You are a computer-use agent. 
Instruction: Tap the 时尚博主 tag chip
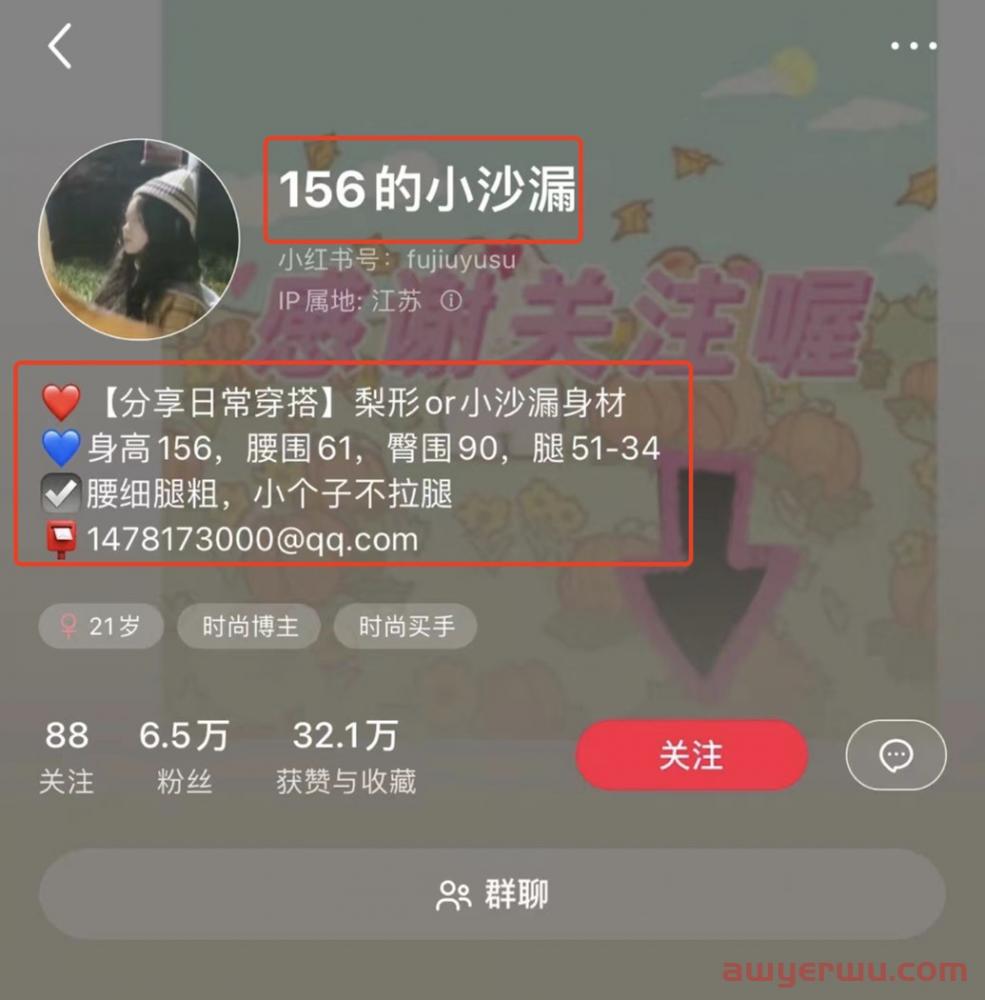[250, 627]
